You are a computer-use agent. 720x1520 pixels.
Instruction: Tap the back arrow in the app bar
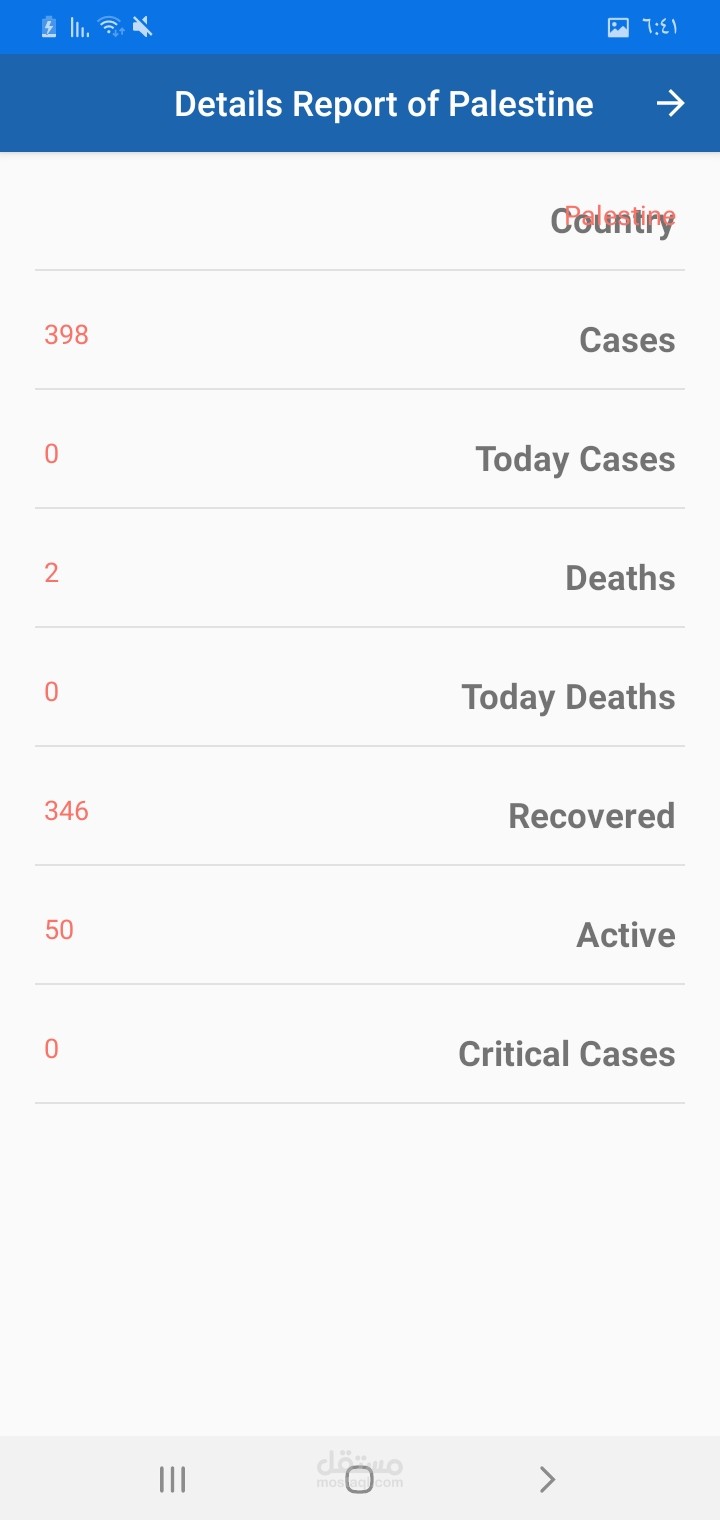tap(670, 103)
